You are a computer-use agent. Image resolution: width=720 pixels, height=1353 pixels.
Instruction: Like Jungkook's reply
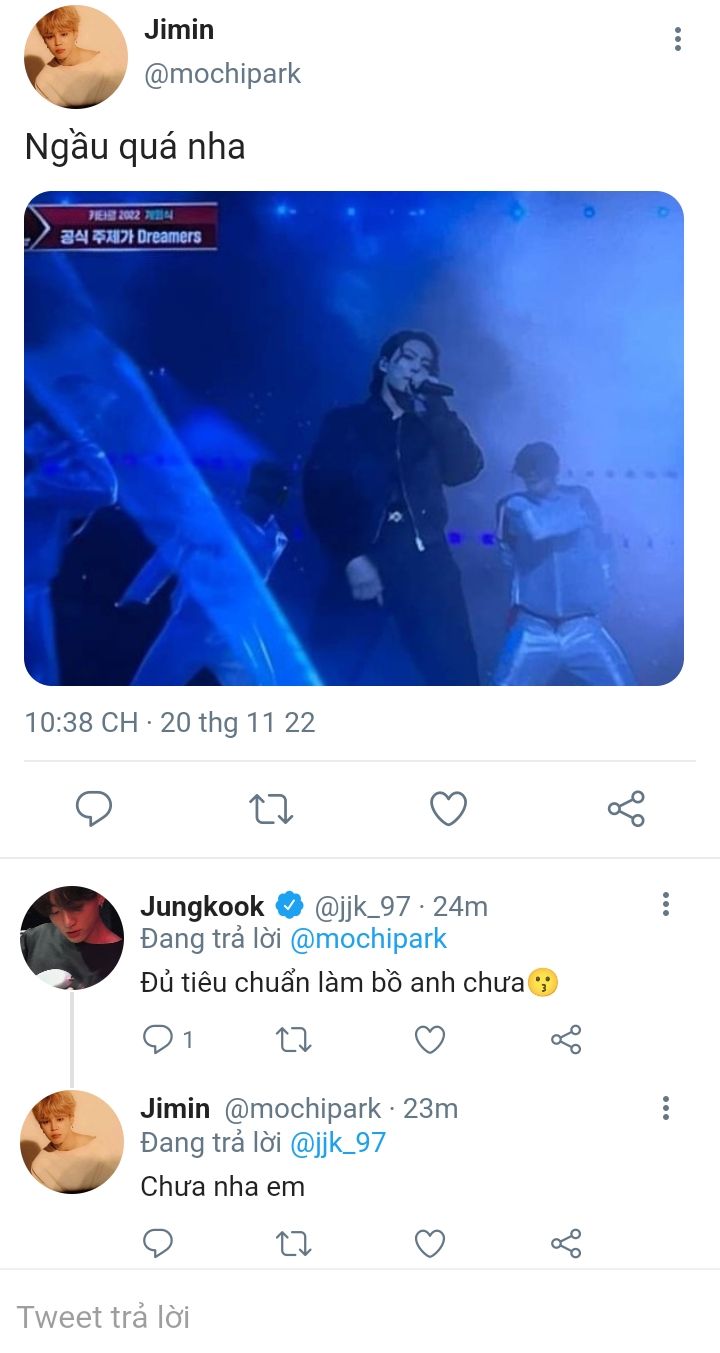click(430, 1040)
